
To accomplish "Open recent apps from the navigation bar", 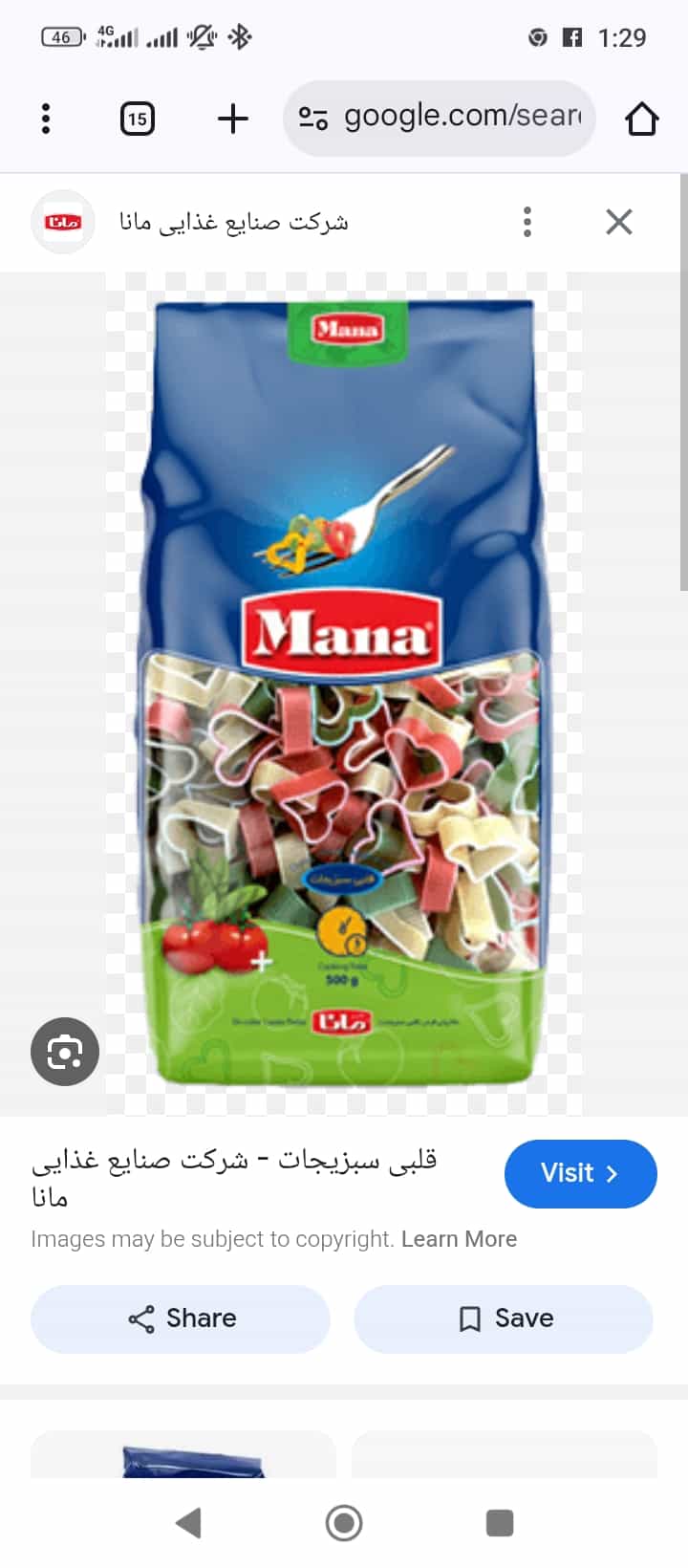I will pyautogui.click(x=500, y=1522).
